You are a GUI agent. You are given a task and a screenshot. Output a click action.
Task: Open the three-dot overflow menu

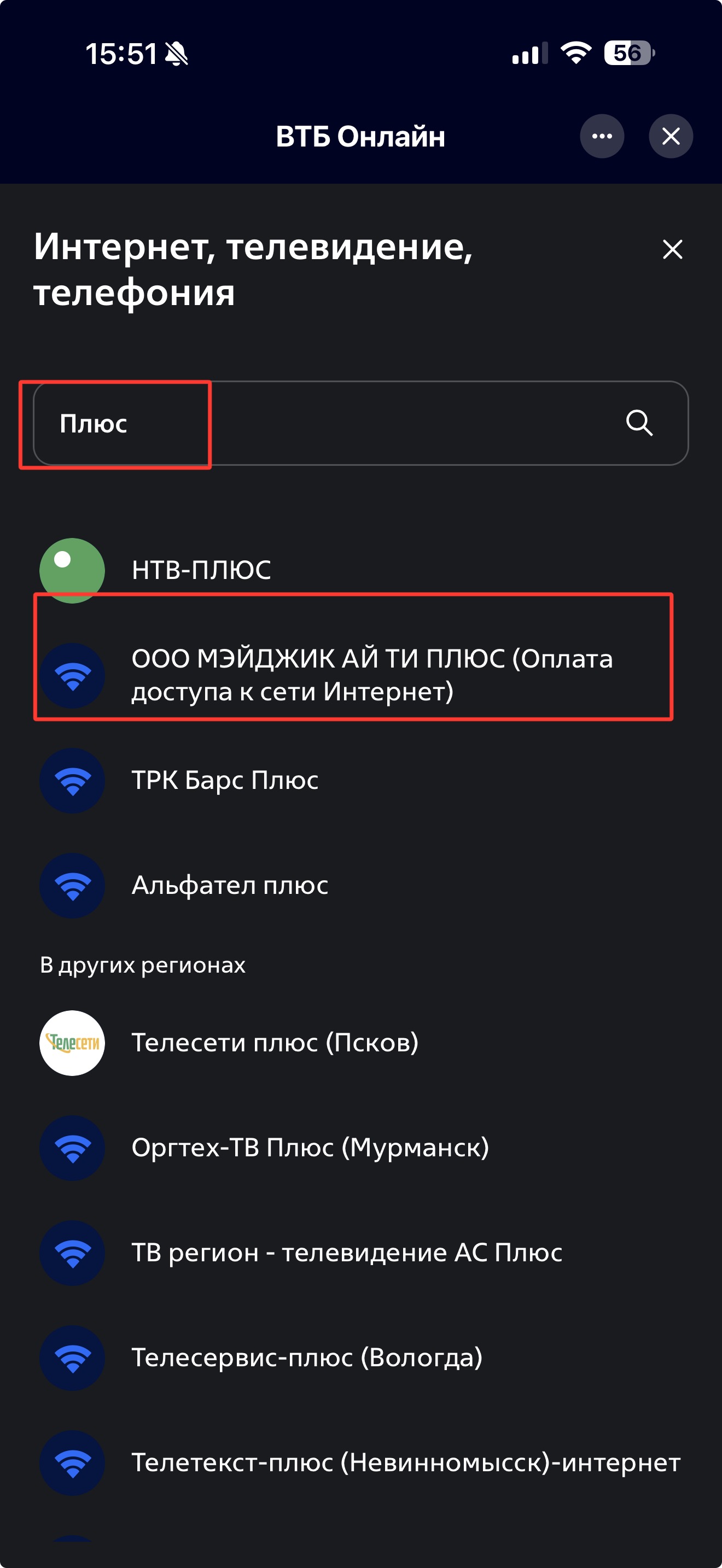coord(602,136)
